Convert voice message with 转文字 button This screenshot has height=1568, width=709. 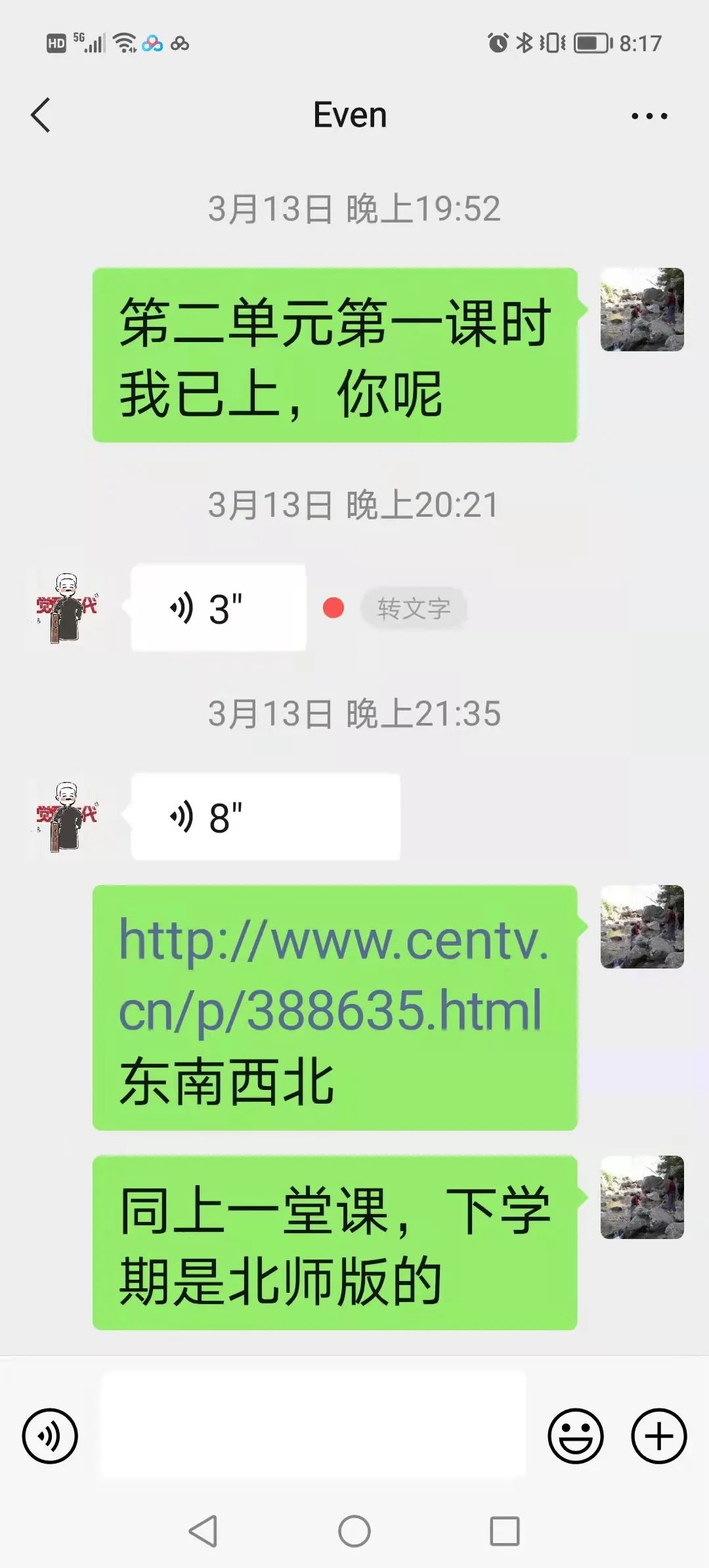[x=413, y=608]
